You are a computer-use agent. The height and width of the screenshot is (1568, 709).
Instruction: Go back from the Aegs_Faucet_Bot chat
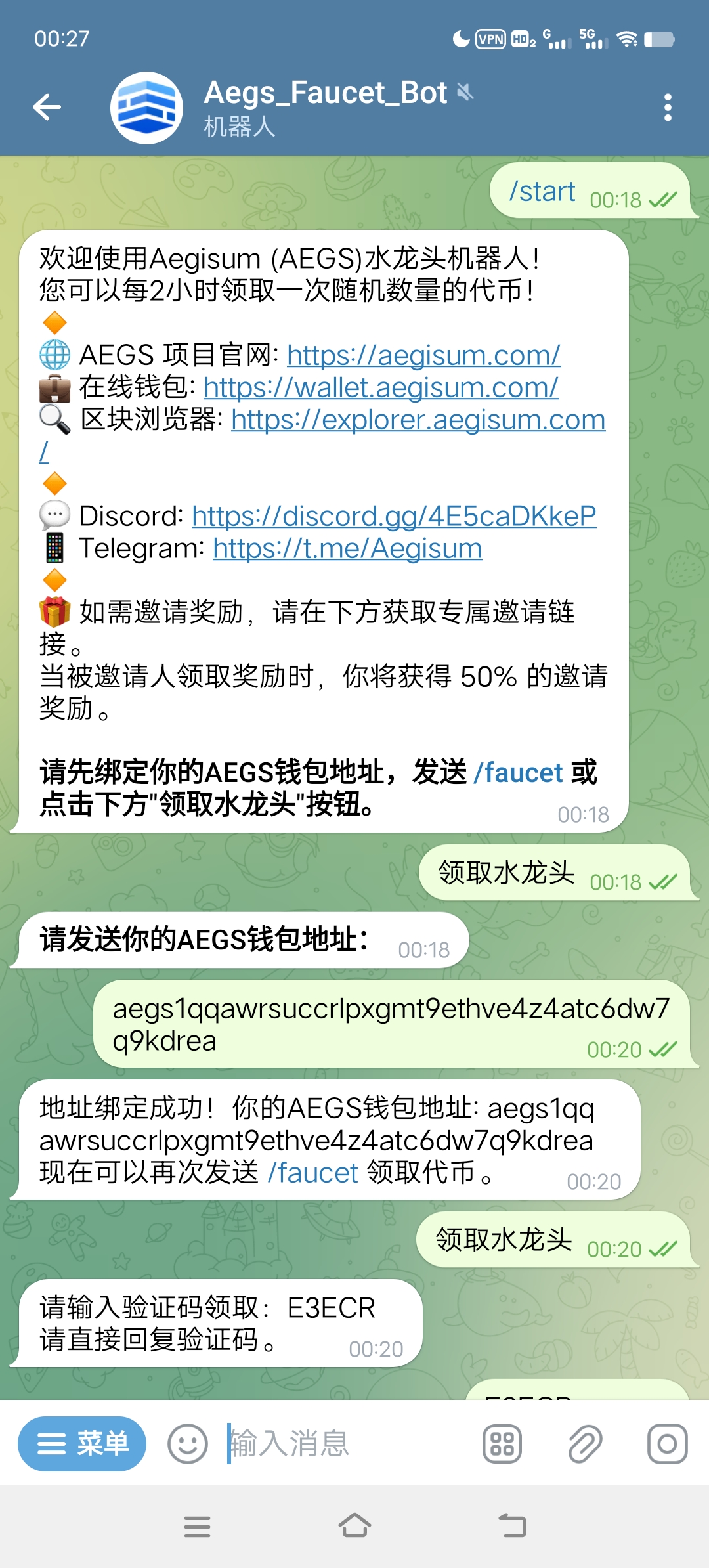47,107
